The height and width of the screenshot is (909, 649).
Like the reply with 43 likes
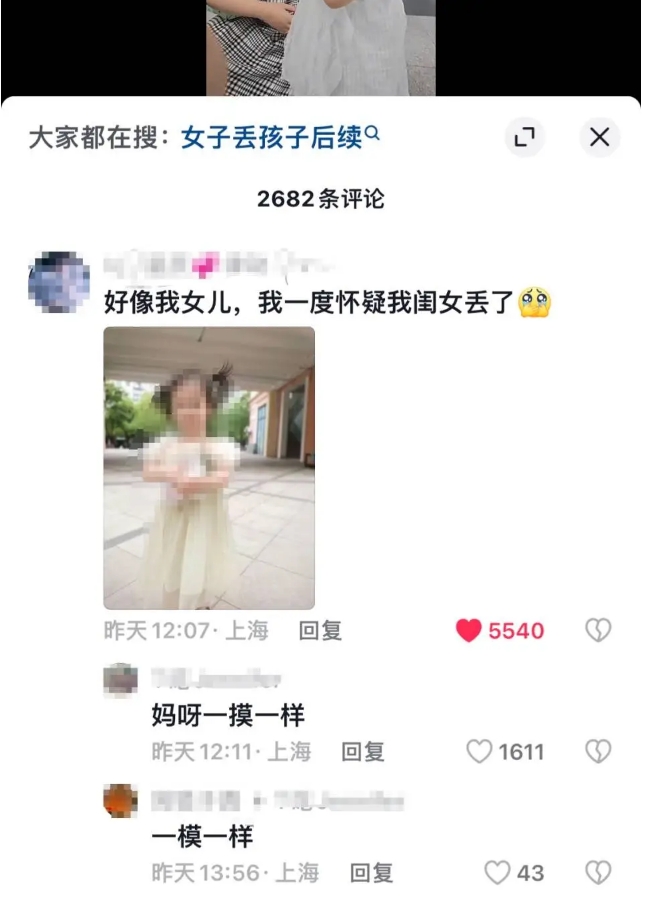(497, 872)
